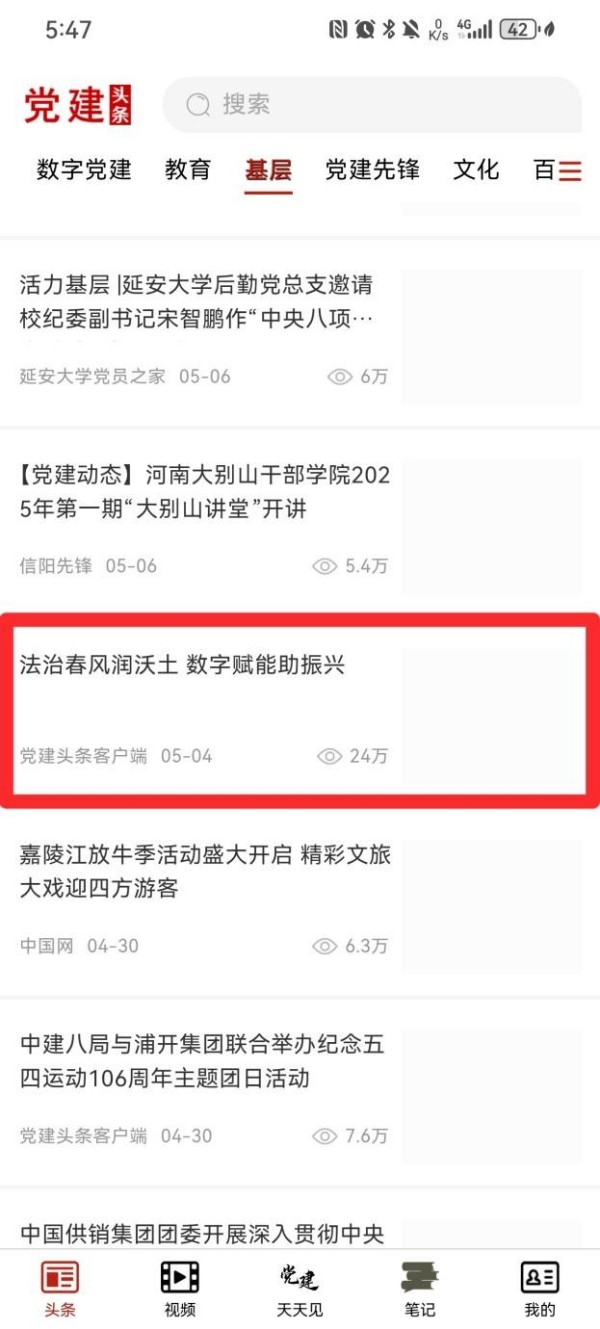
Task: Open the 我的 profile tab
Action: click(539, 1289)
